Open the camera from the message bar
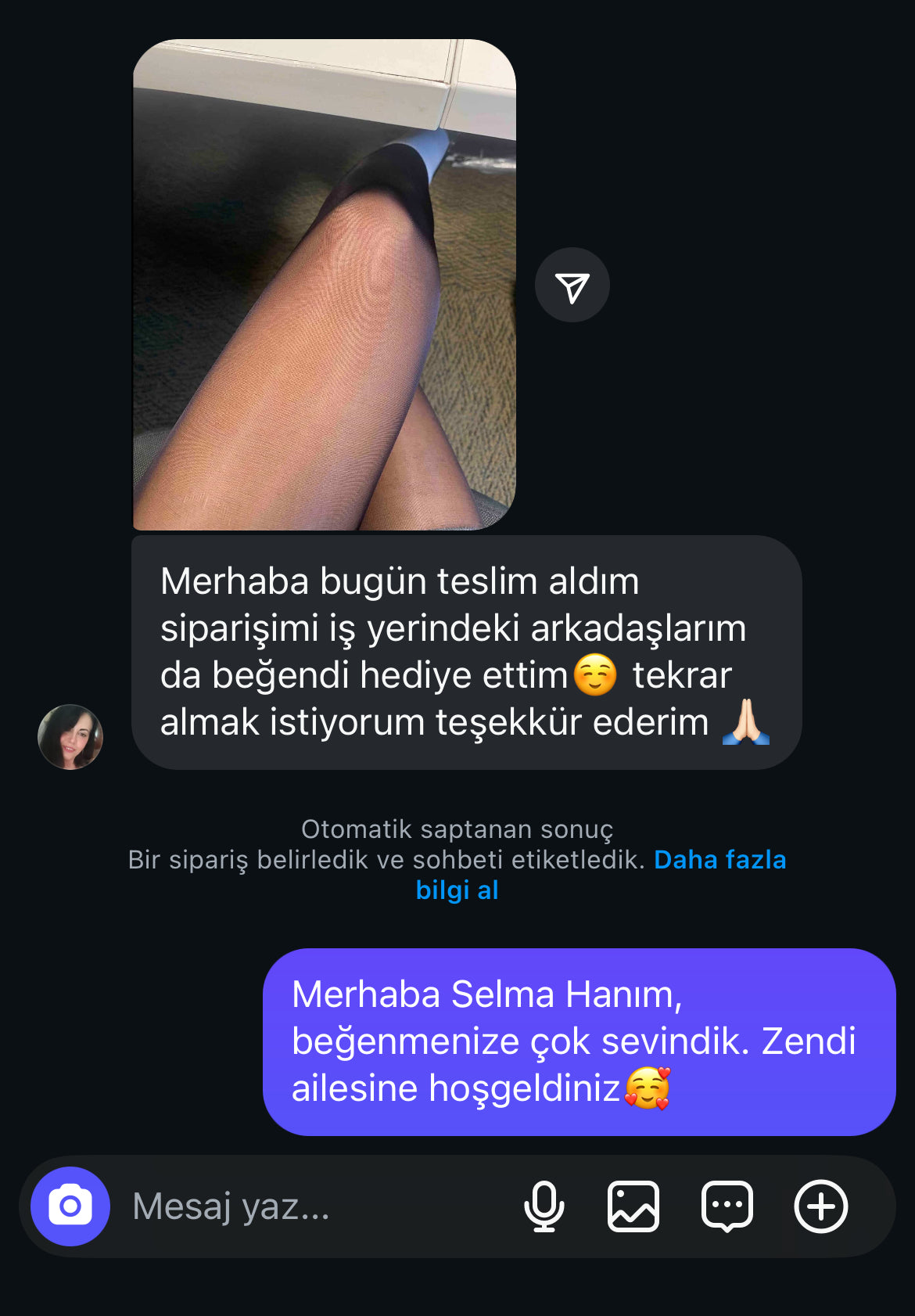The width and height of the screenshot is (915, 1316). (x=70, y=1206)
